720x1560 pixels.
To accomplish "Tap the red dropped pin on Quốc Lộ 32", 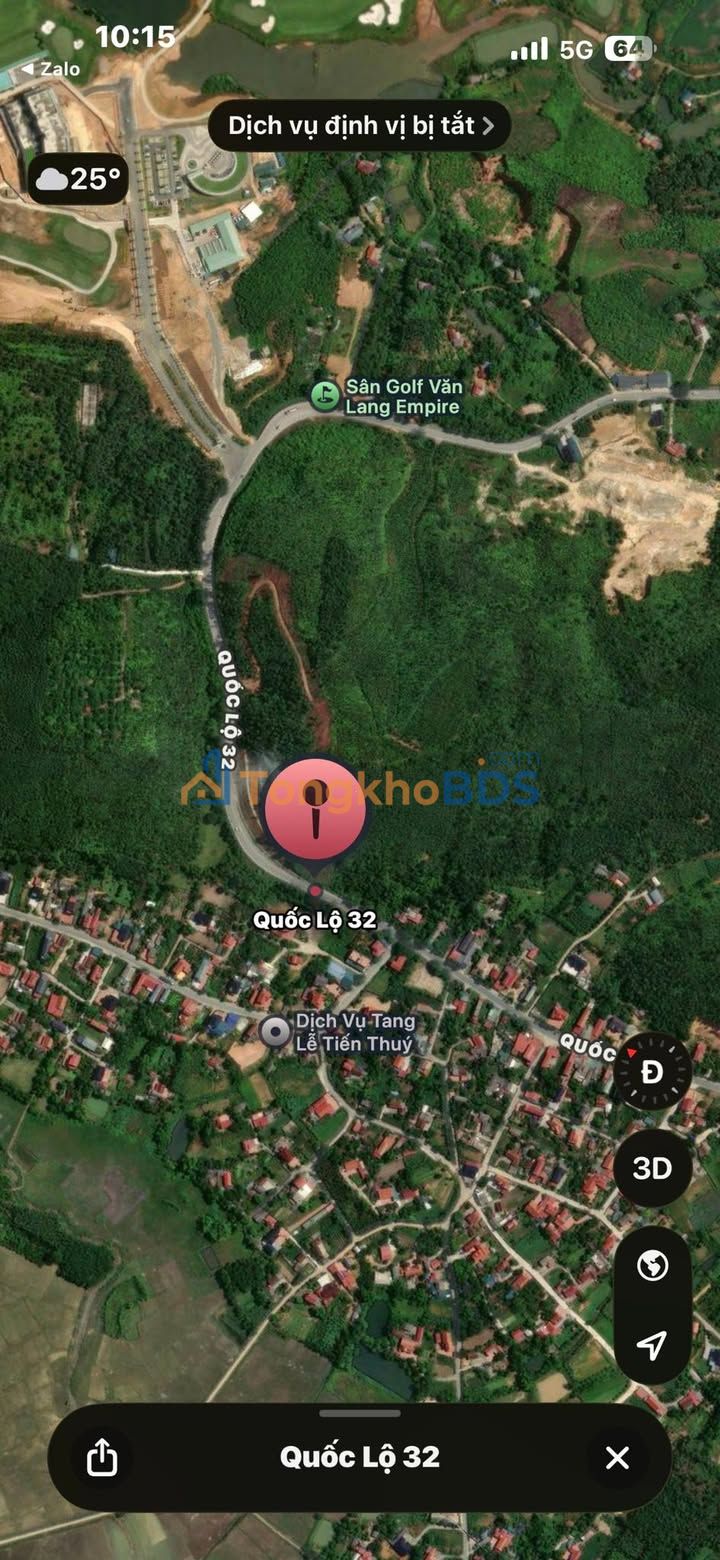I will click(x=315, y=810).
